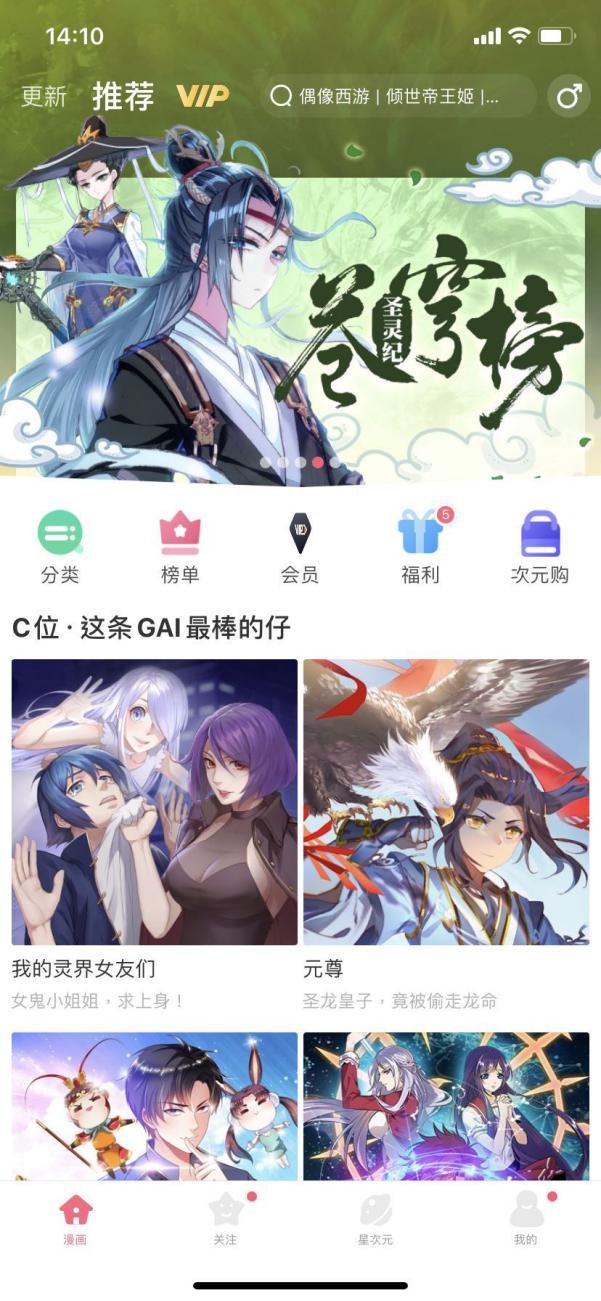This screenshot has width=601, height=1301.
Task: Tap the search box showing 偶像西游
Action: (x=398, y=97)
